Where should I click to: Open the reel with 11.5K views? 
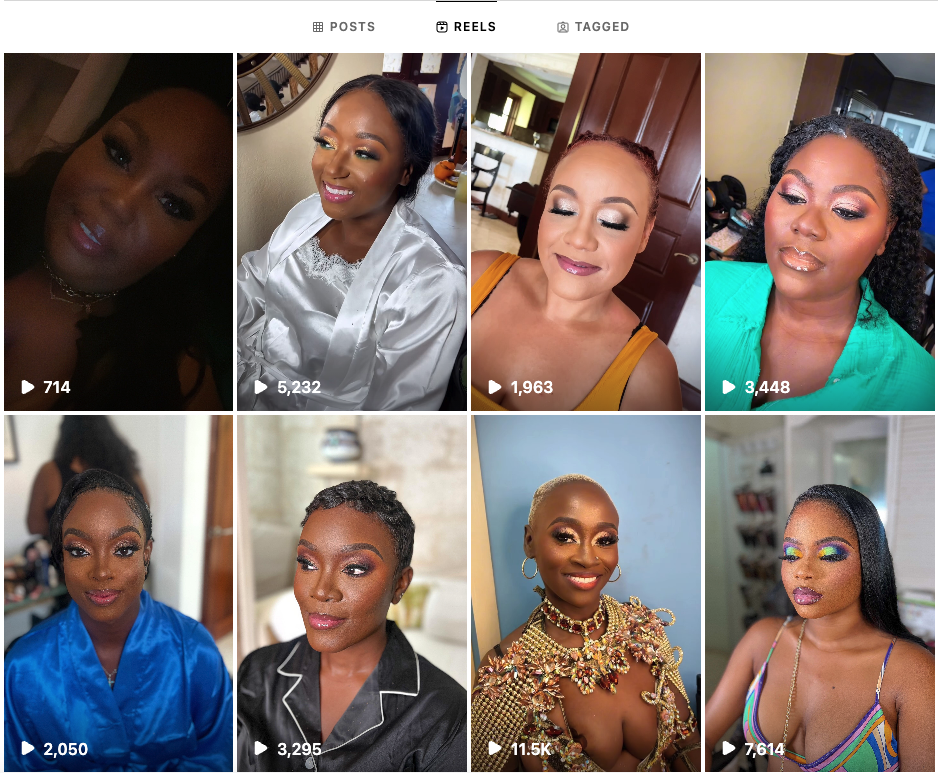[x=586, y=593]
